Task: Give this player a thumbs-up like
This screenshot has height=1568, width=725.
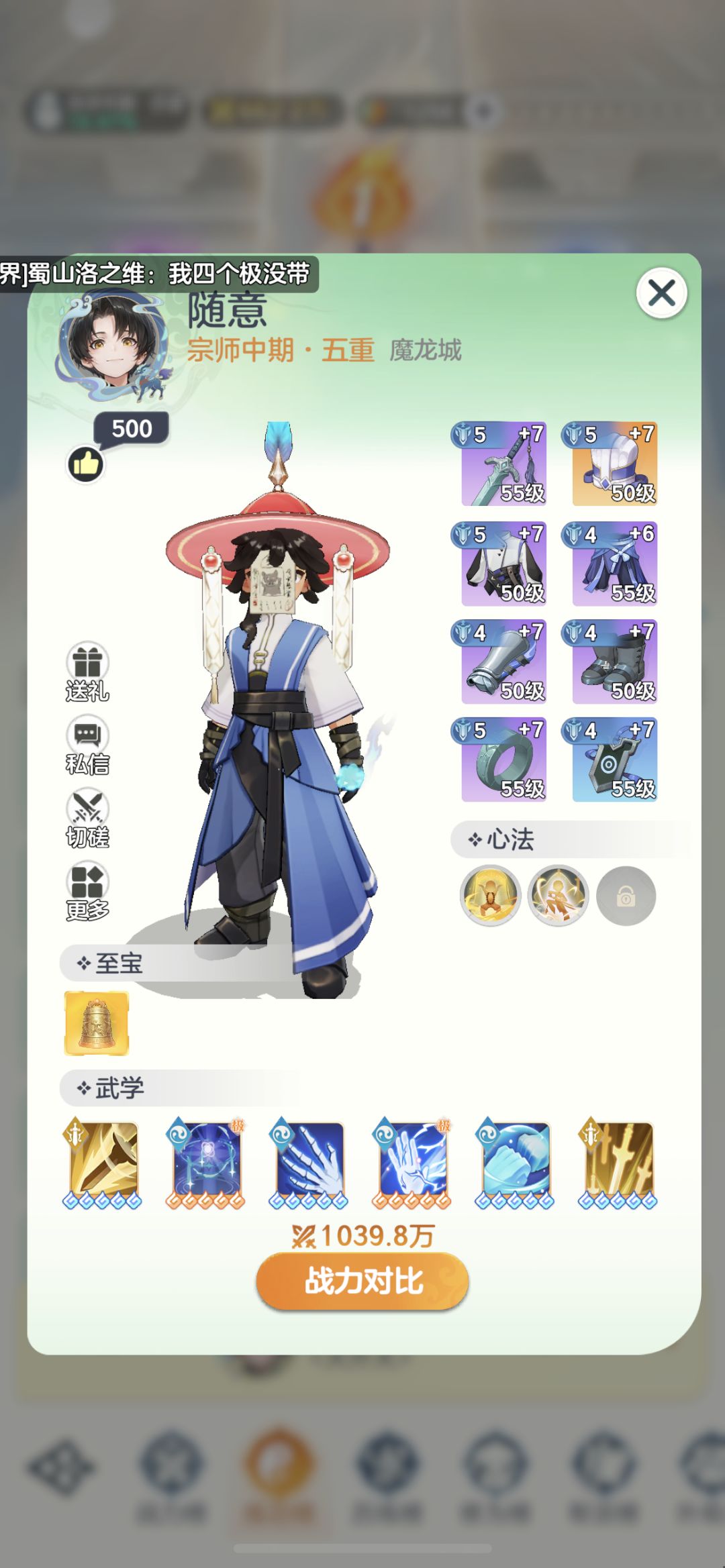Action: tap(86, 464)
